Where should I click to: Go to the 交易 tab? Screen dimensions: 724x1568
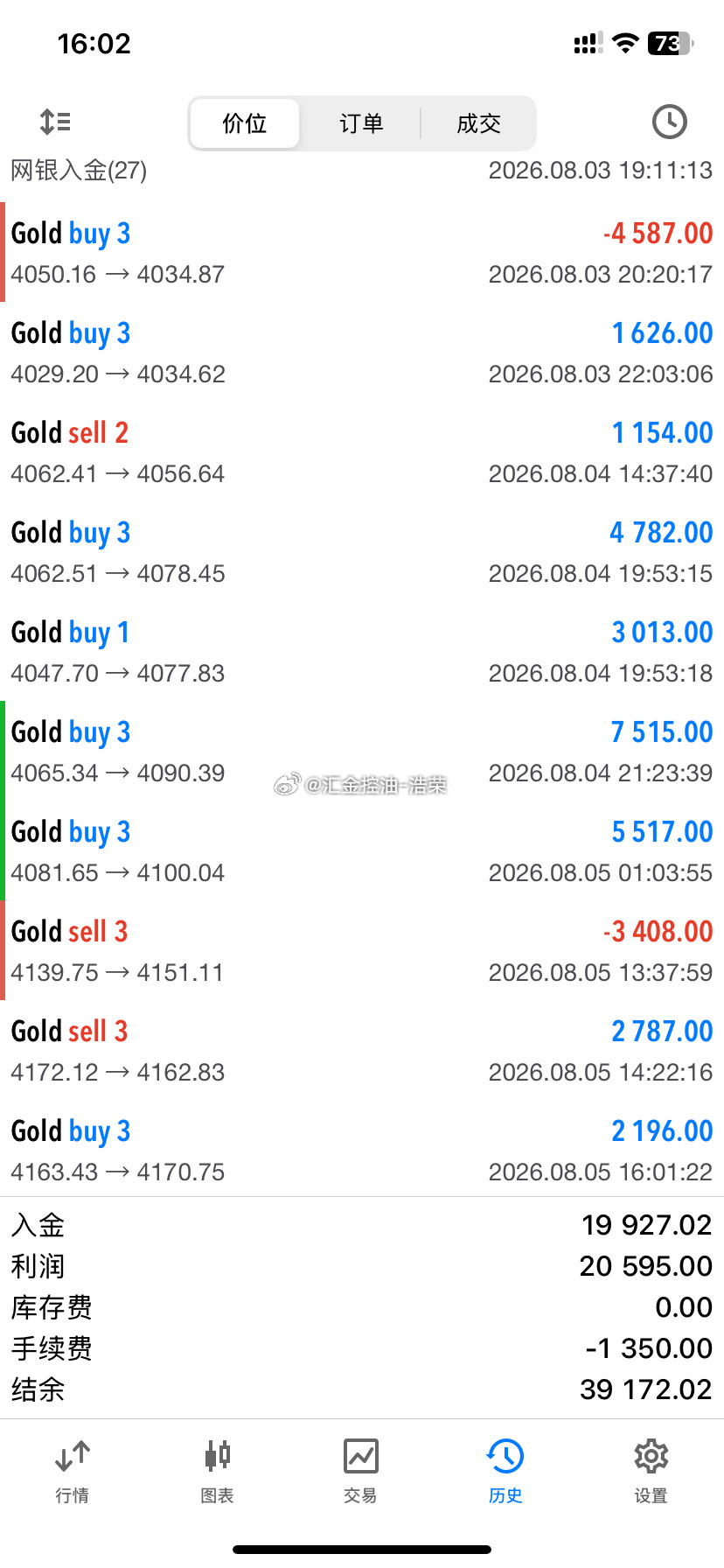coord(360,1471)
